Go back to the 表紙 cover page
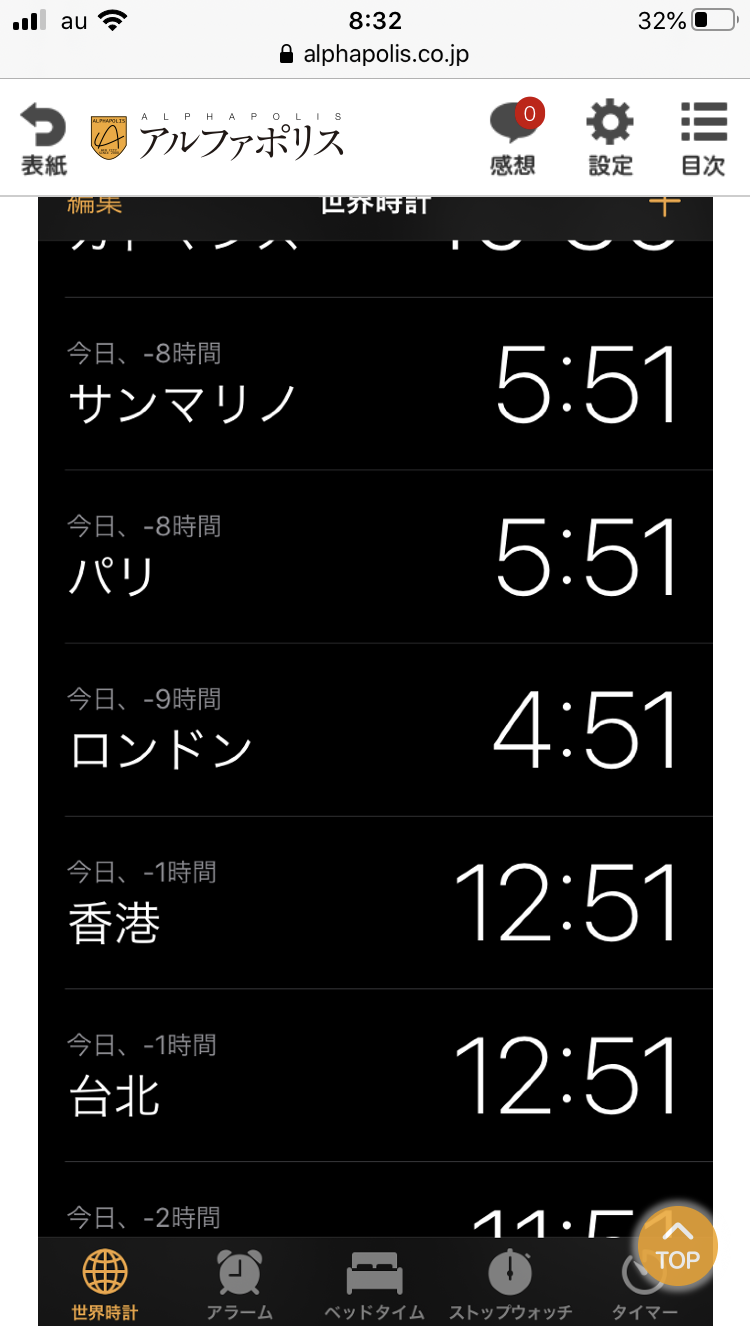 (44, 139)
